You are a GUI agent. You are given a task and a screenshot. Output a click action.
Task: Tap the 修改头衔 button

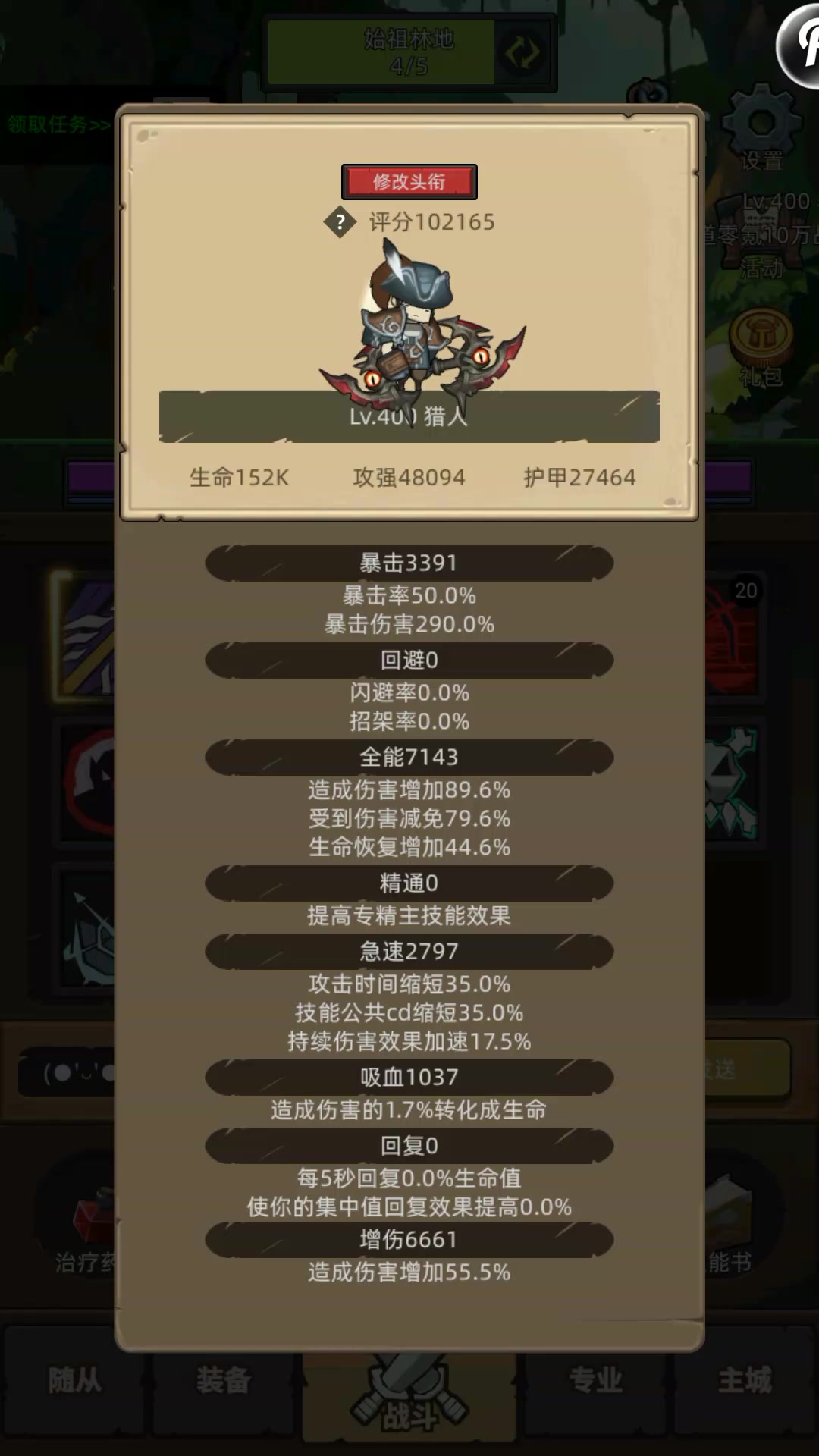click(x=409, y=182)
